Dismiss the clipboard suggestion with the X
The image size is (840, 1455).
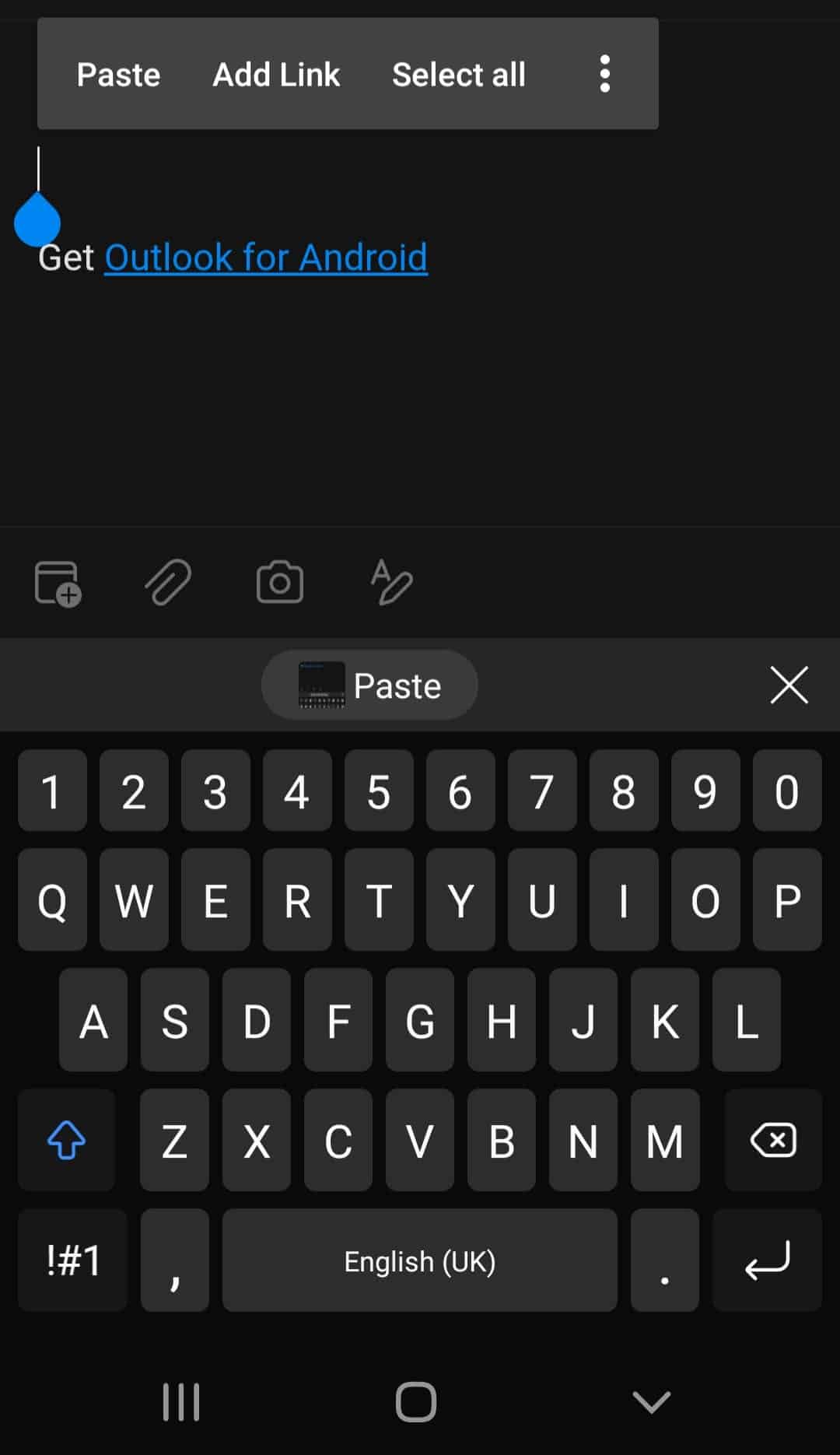click(x=789, y=685)
